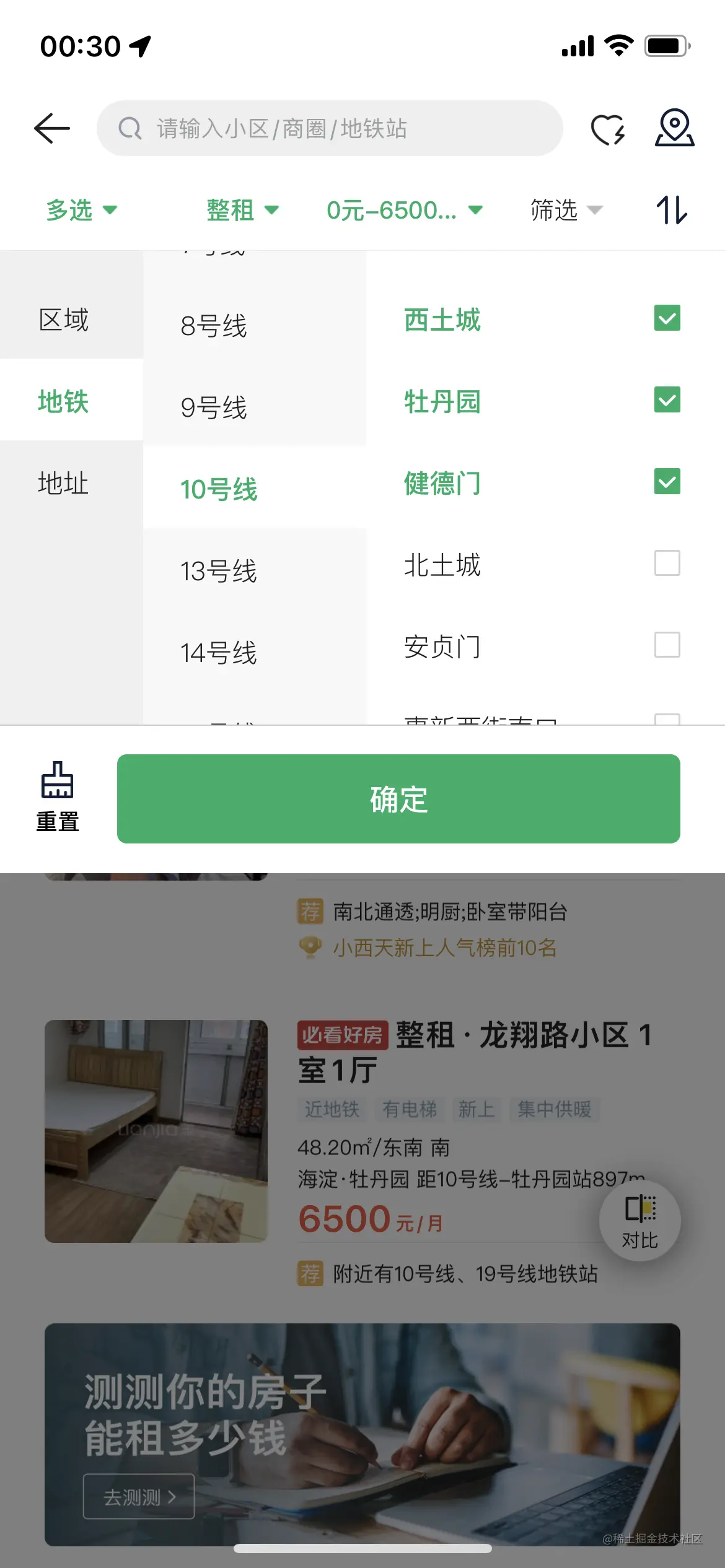The height and width of the screenshot is (1568, 725).
Task: Go back with the arrow icon
Action: pos(52,129)
